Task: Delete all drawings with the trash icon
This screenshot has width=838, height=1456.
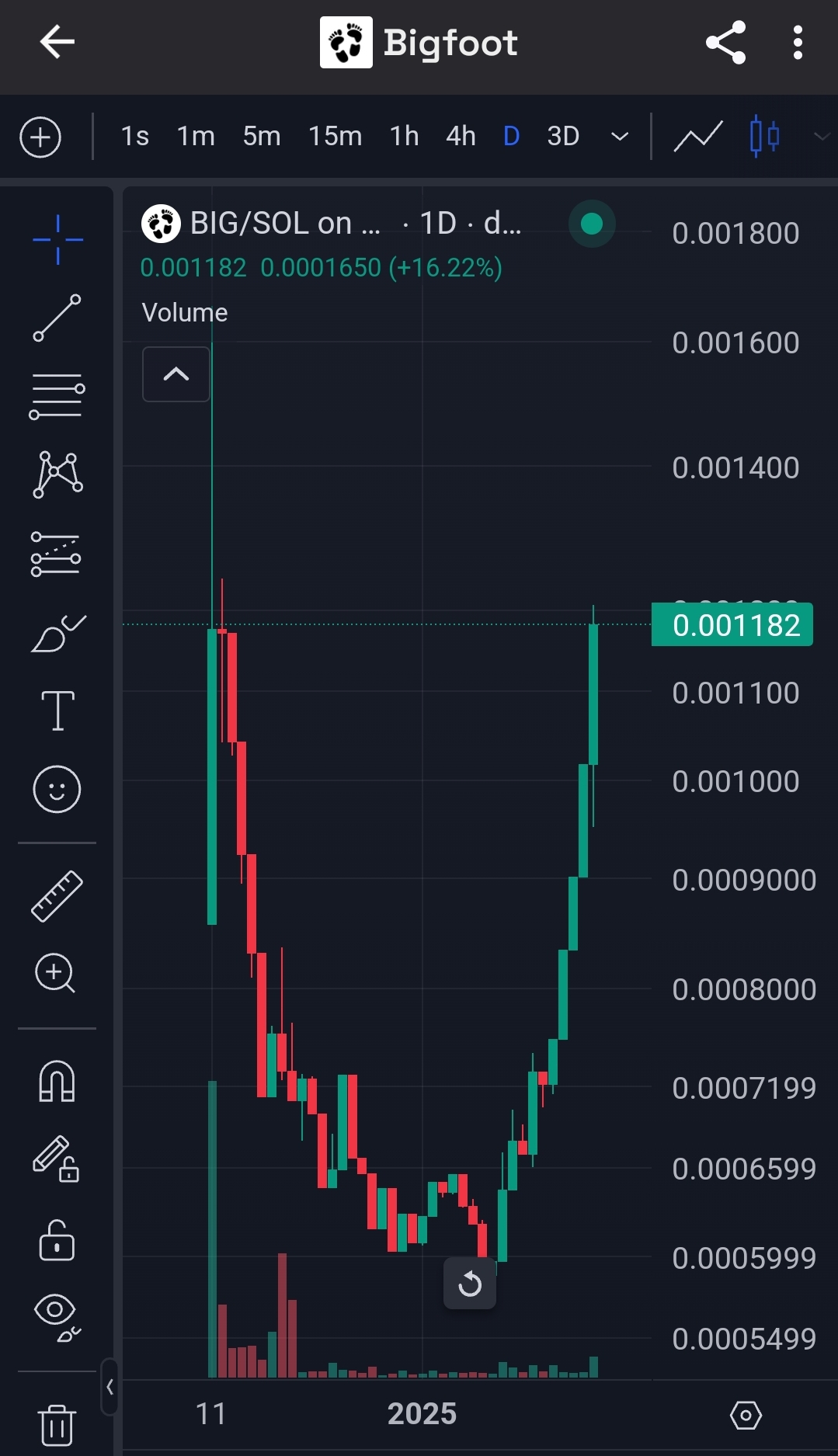Action: point(57,1424)
